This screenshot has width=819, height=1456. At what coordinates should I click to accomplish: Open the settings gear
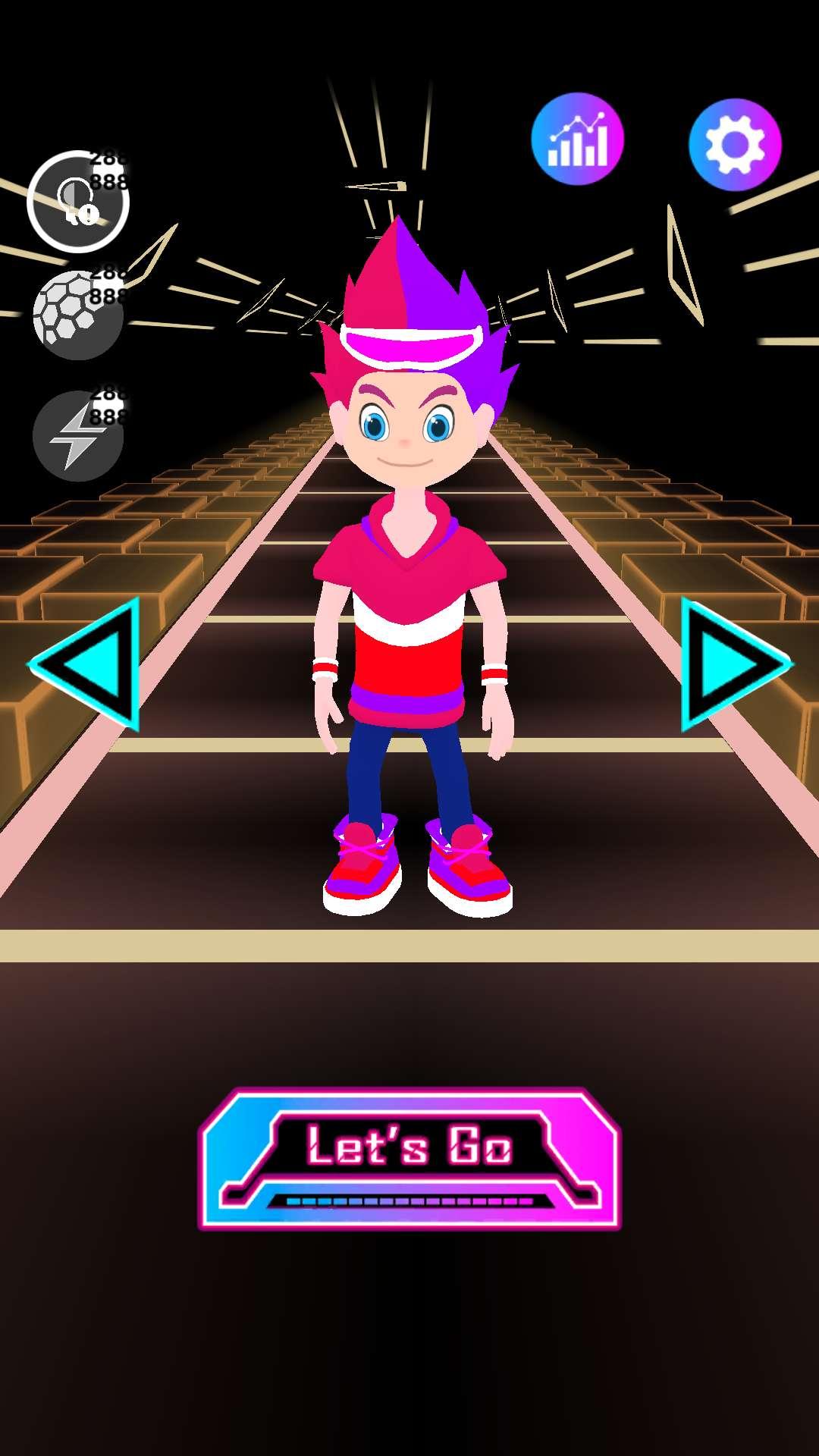[734, 144]
